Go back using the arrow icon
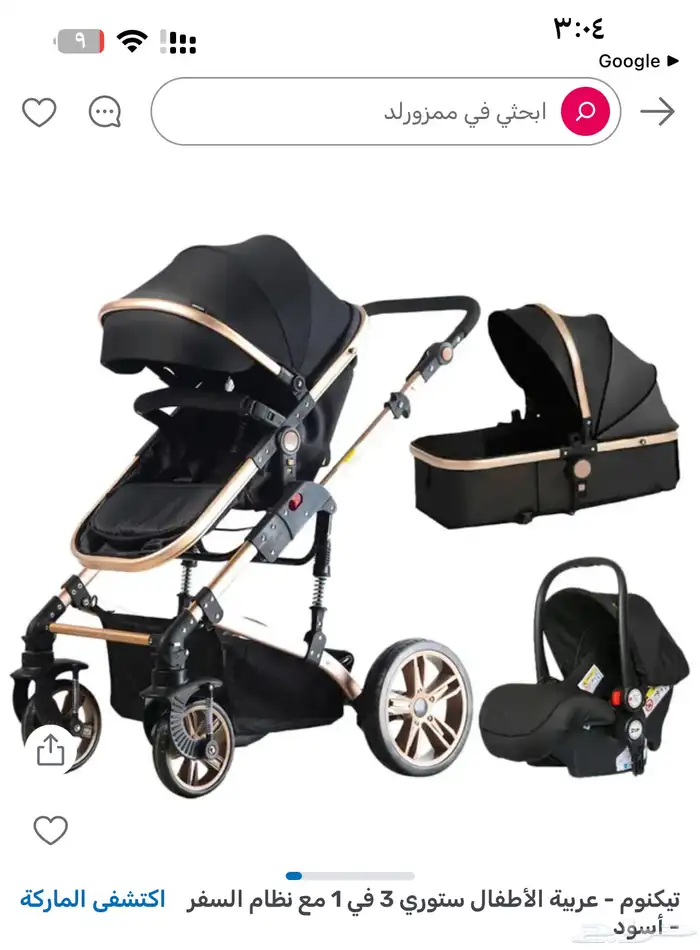700x950 pixels. coord(657,111)
